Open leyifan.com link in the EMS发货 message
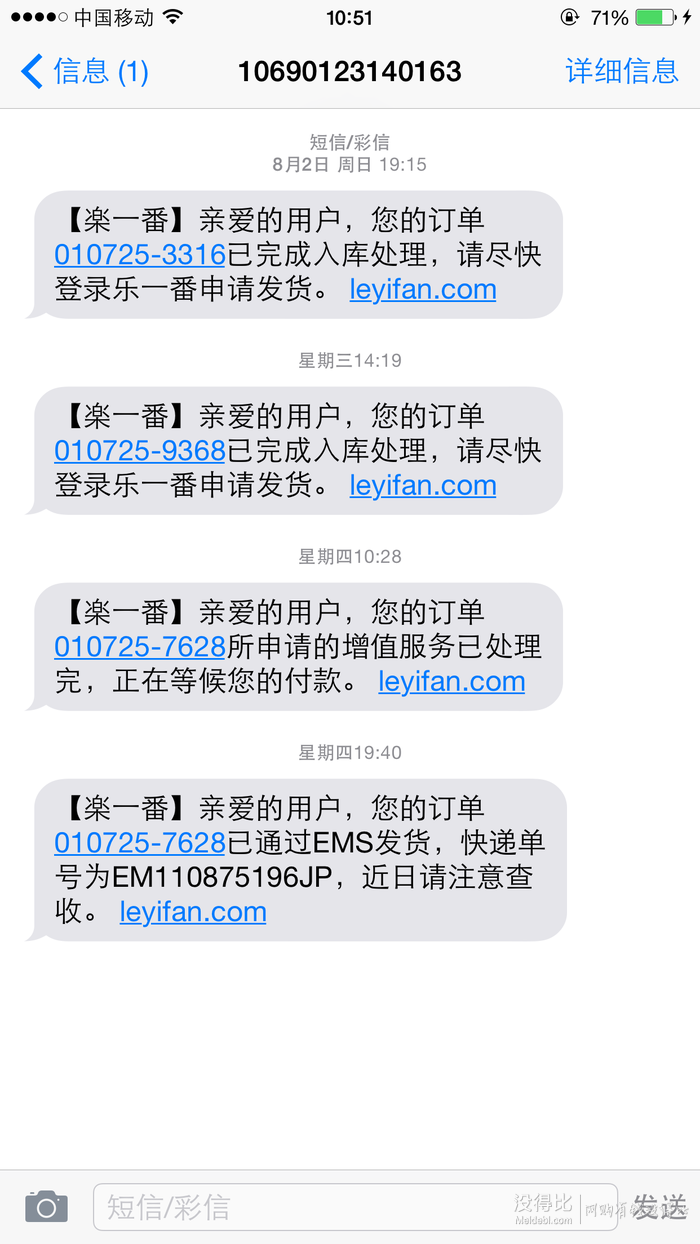The image size is (700, 1244). (193, 912)
